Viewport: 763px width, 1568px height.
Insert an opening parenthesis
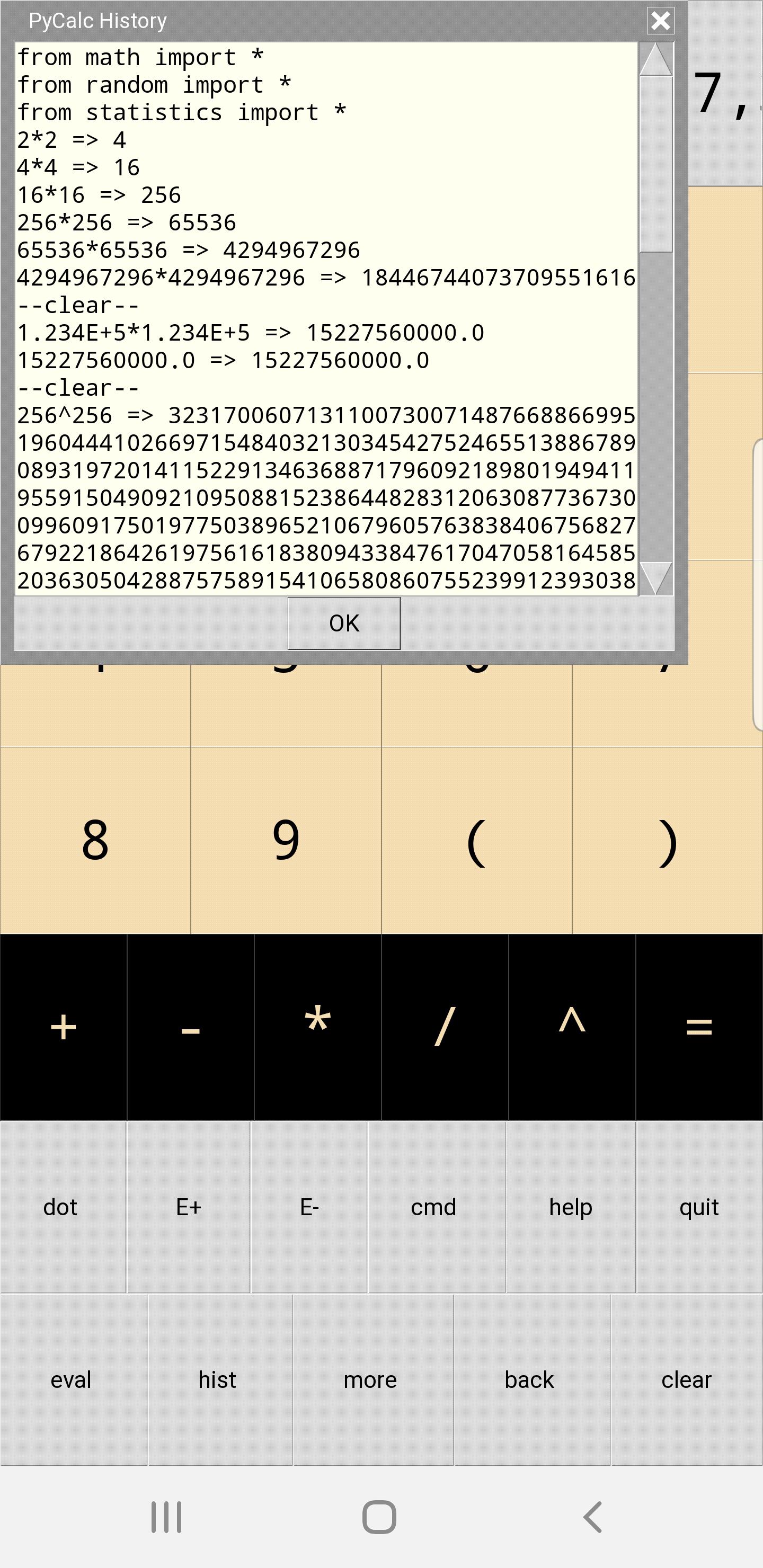tap(476, 840)
